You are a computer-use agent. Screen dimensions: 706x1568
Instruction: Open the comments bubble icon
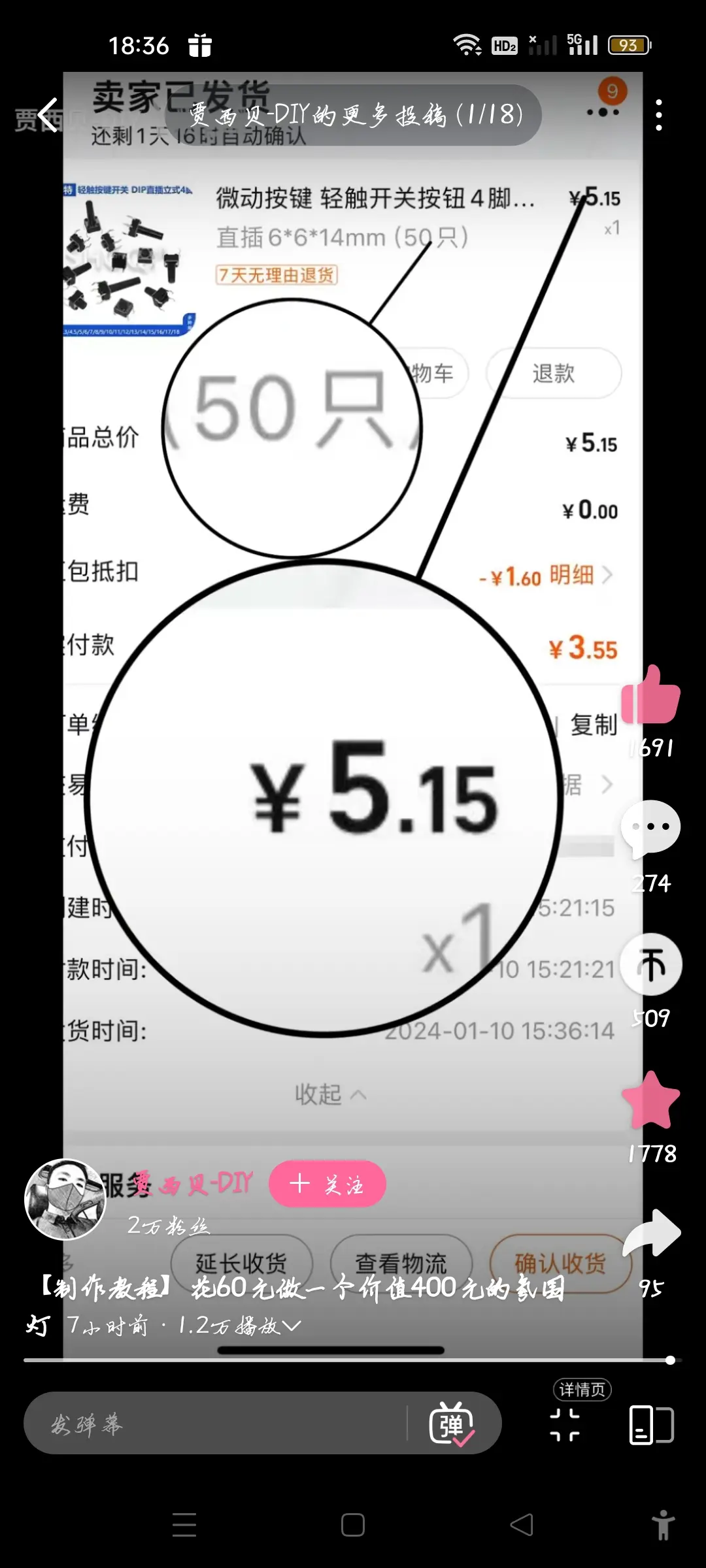pyautogui.click(x=651, y=828)
